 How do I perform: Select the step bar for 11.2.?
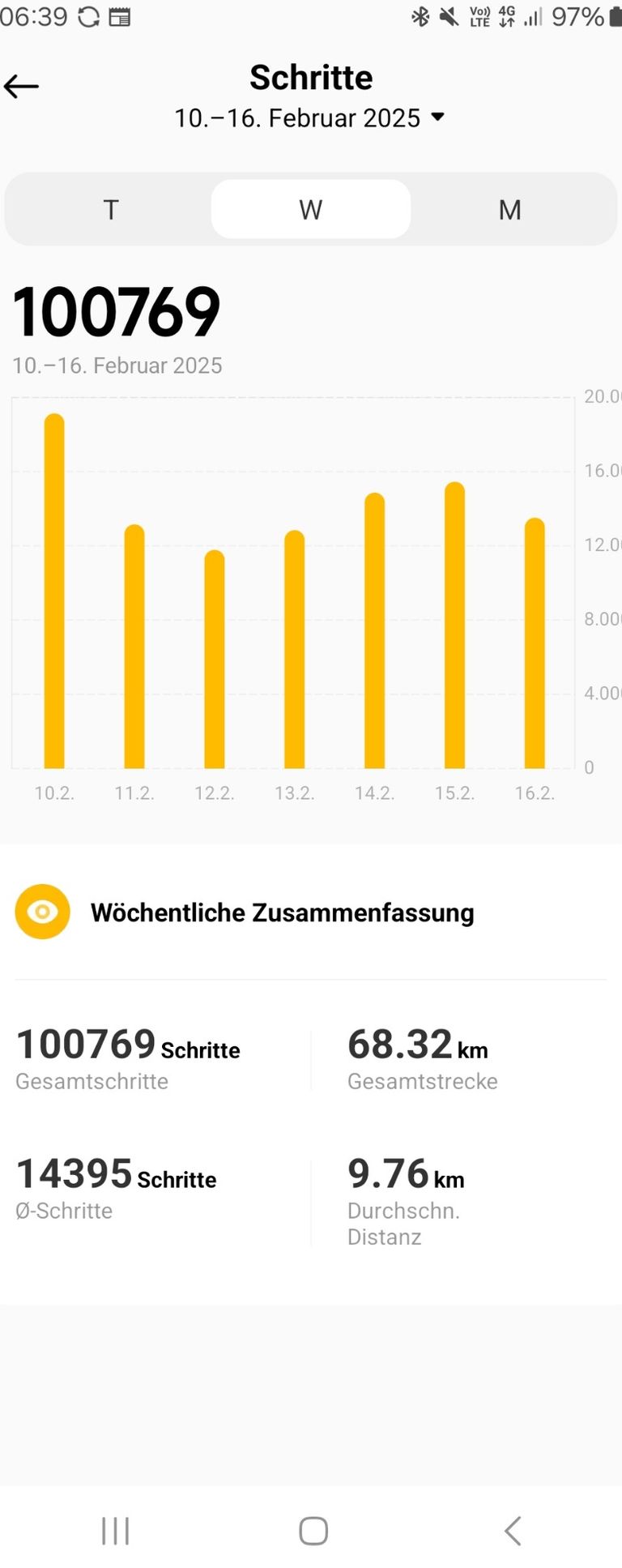coord(134,647)
